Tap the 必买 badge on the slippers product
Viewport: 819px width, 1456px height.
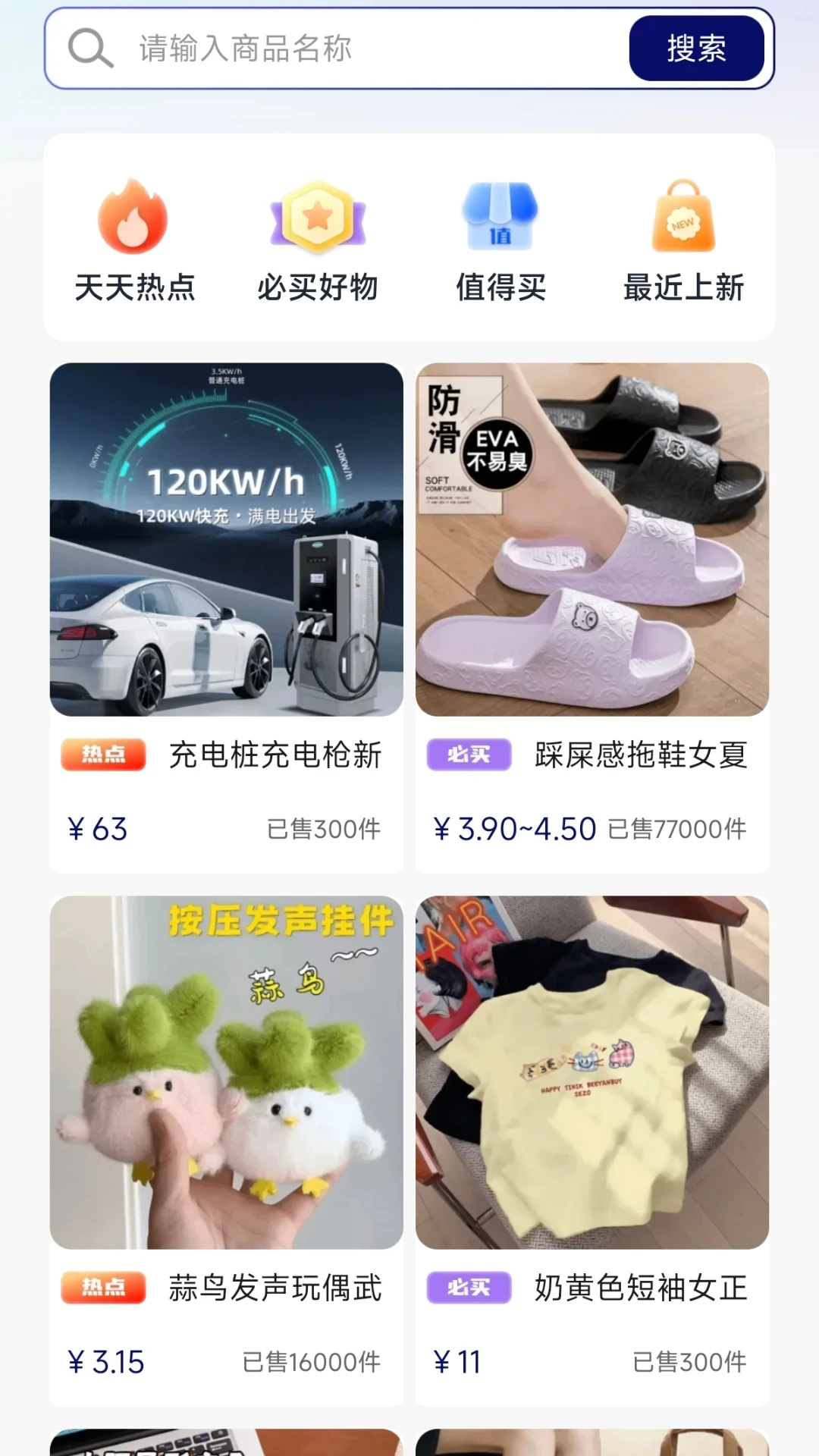point(470,755)
